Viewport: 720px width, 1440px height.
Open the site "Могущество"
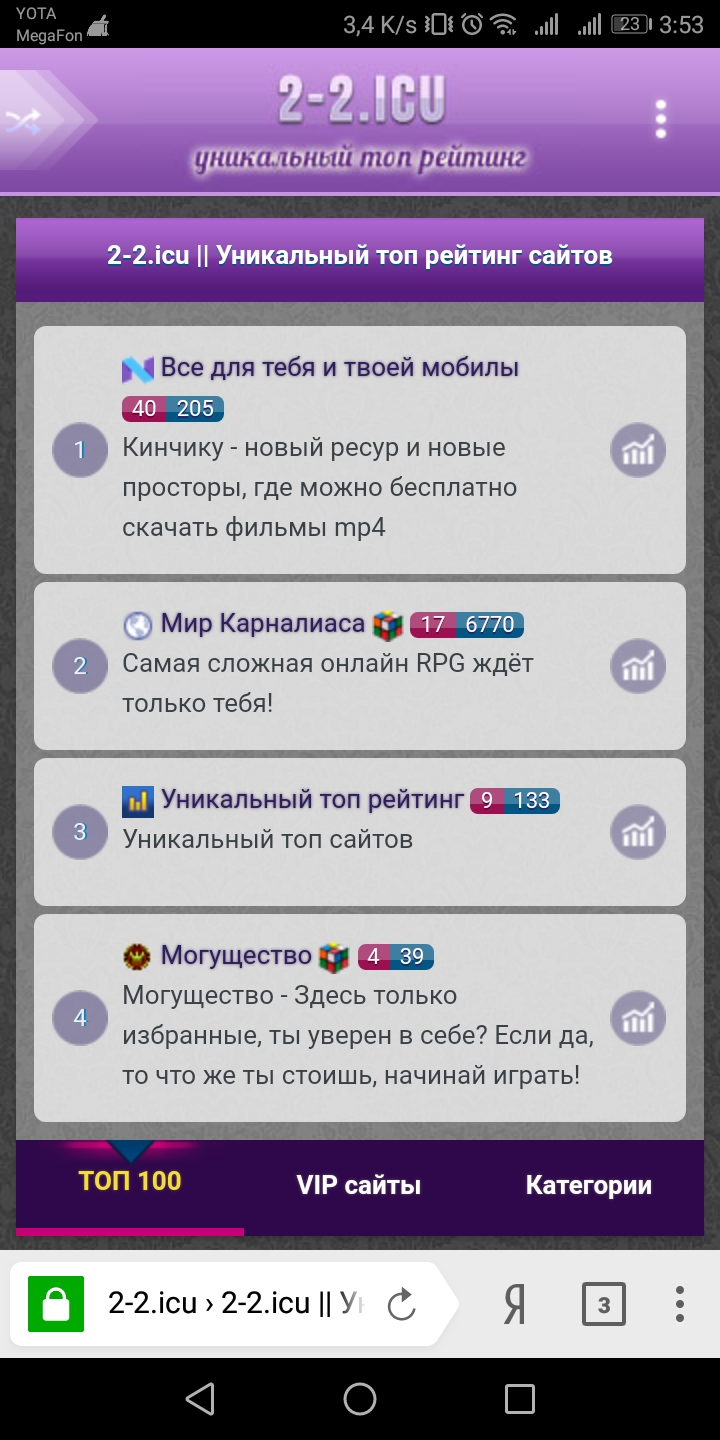[x=236, y=956]
